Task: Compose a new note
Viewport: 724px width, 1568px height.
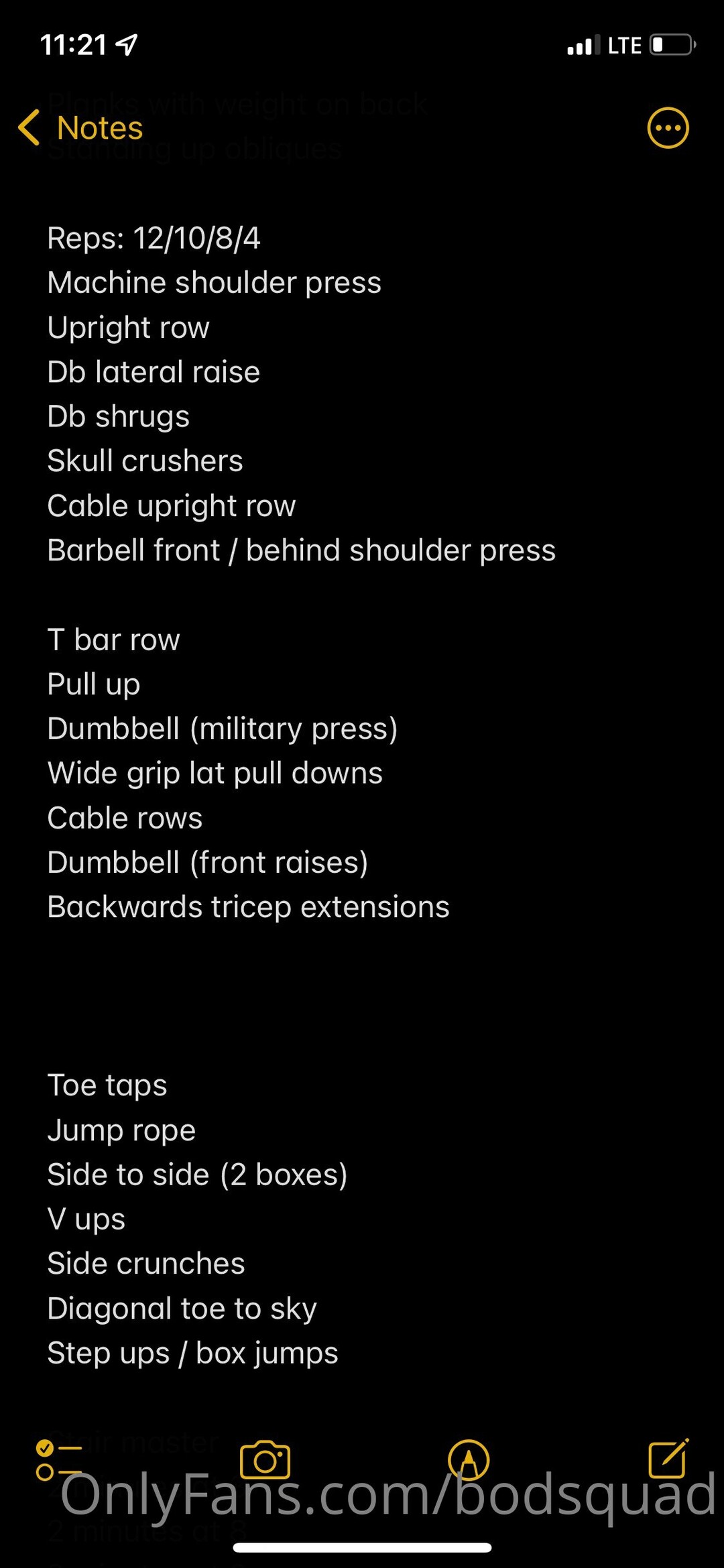Action: (x=668, y=1459)
